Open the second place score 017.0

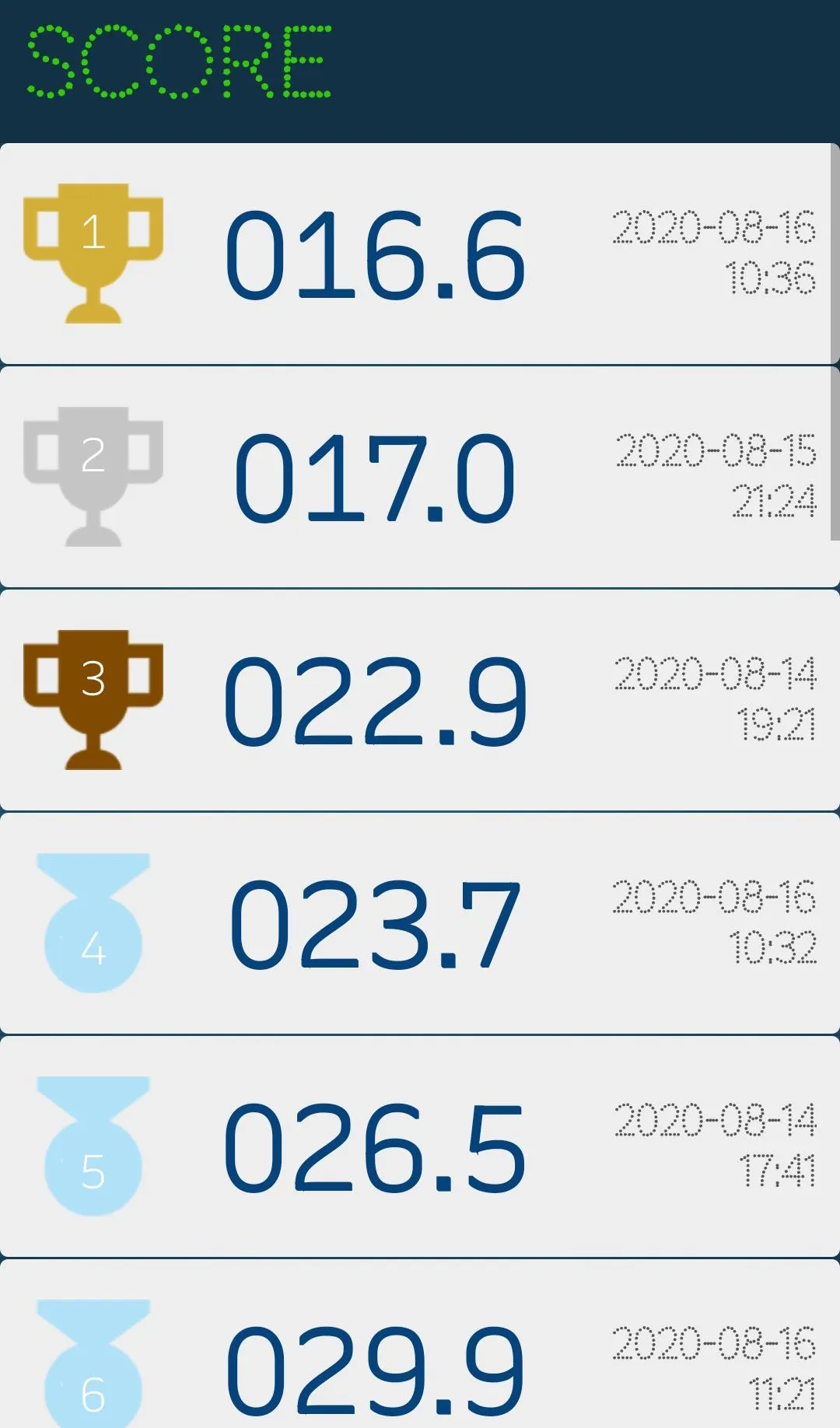point(376,478)
